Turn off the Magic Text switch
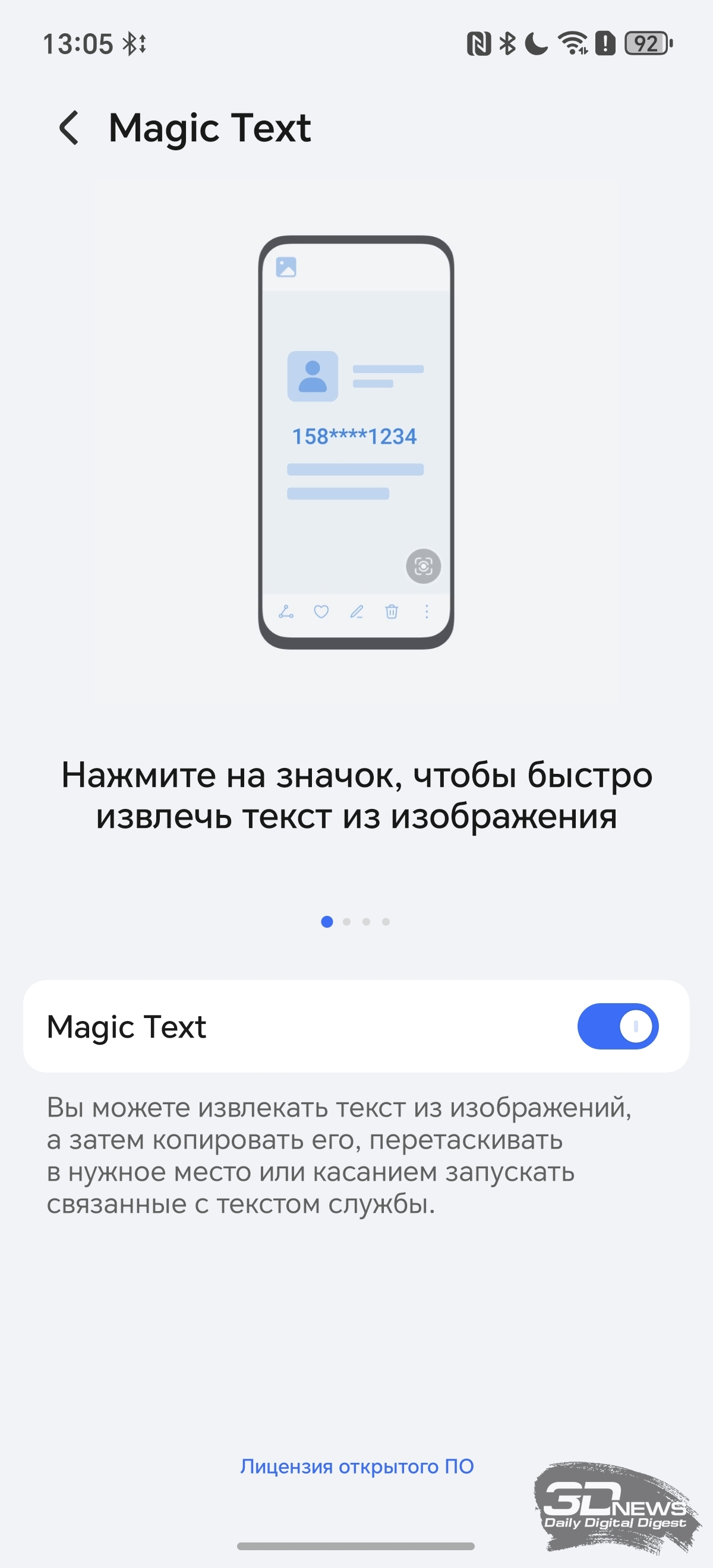Screen dimensions: 713x1568 tap(617, 1026)
